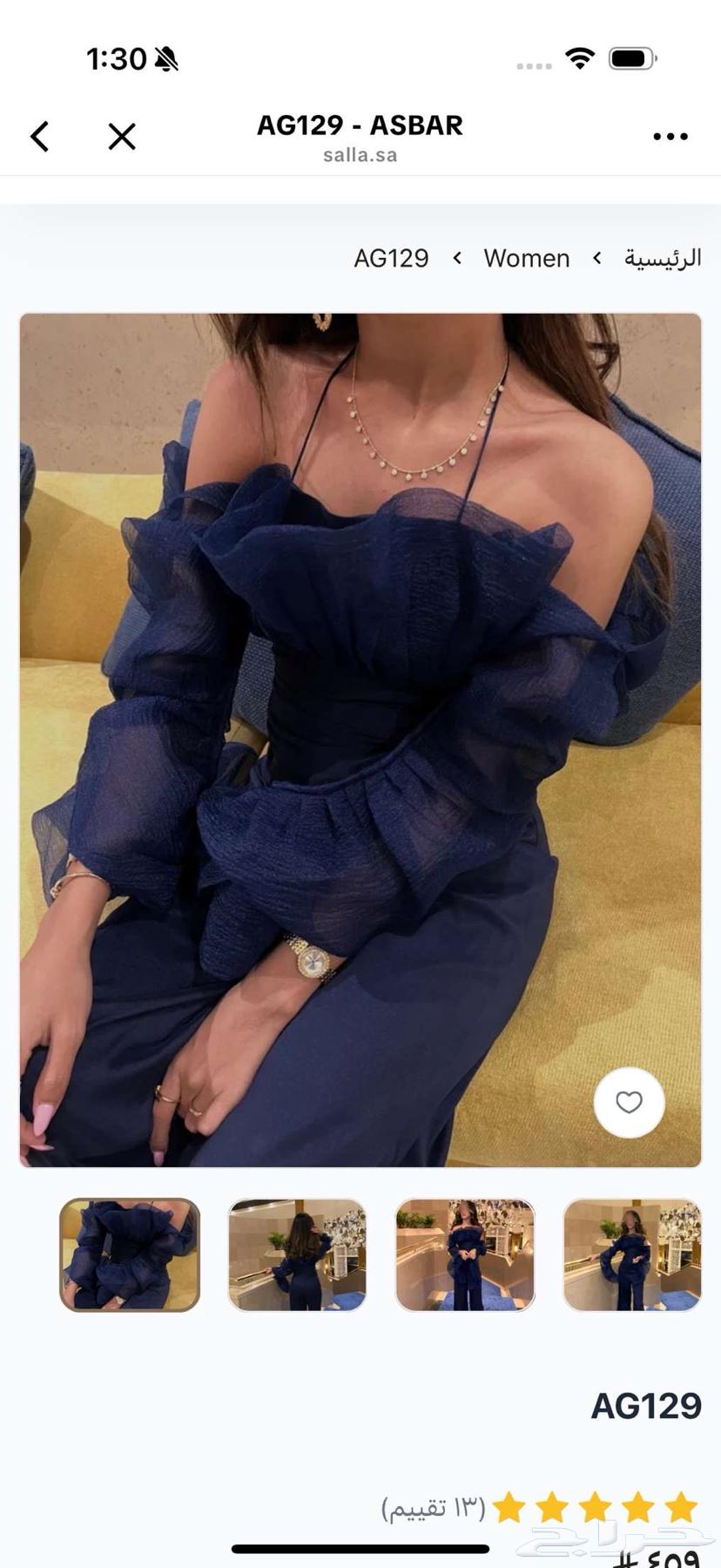Image resolution: width=721 pixels, height=1568 pixels.
Task: Show the back-view second thumbnail
Action: point(297,1254)
